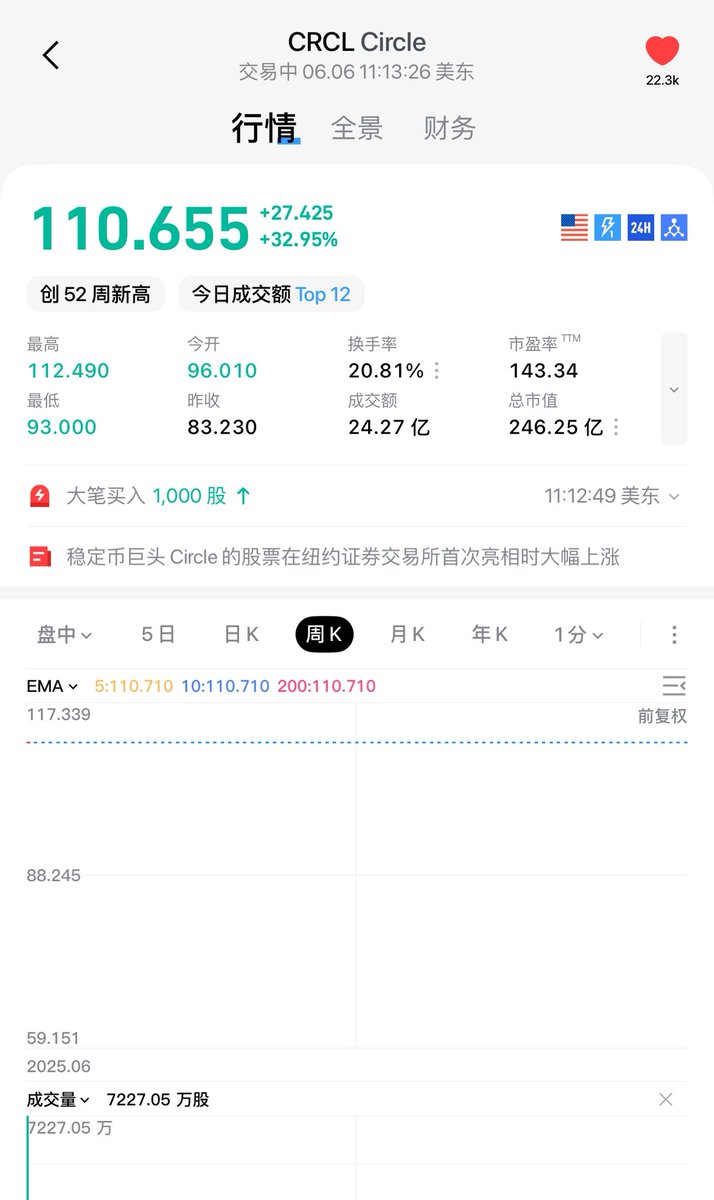
Task: Select the 年K chart view
Action: 489,635
